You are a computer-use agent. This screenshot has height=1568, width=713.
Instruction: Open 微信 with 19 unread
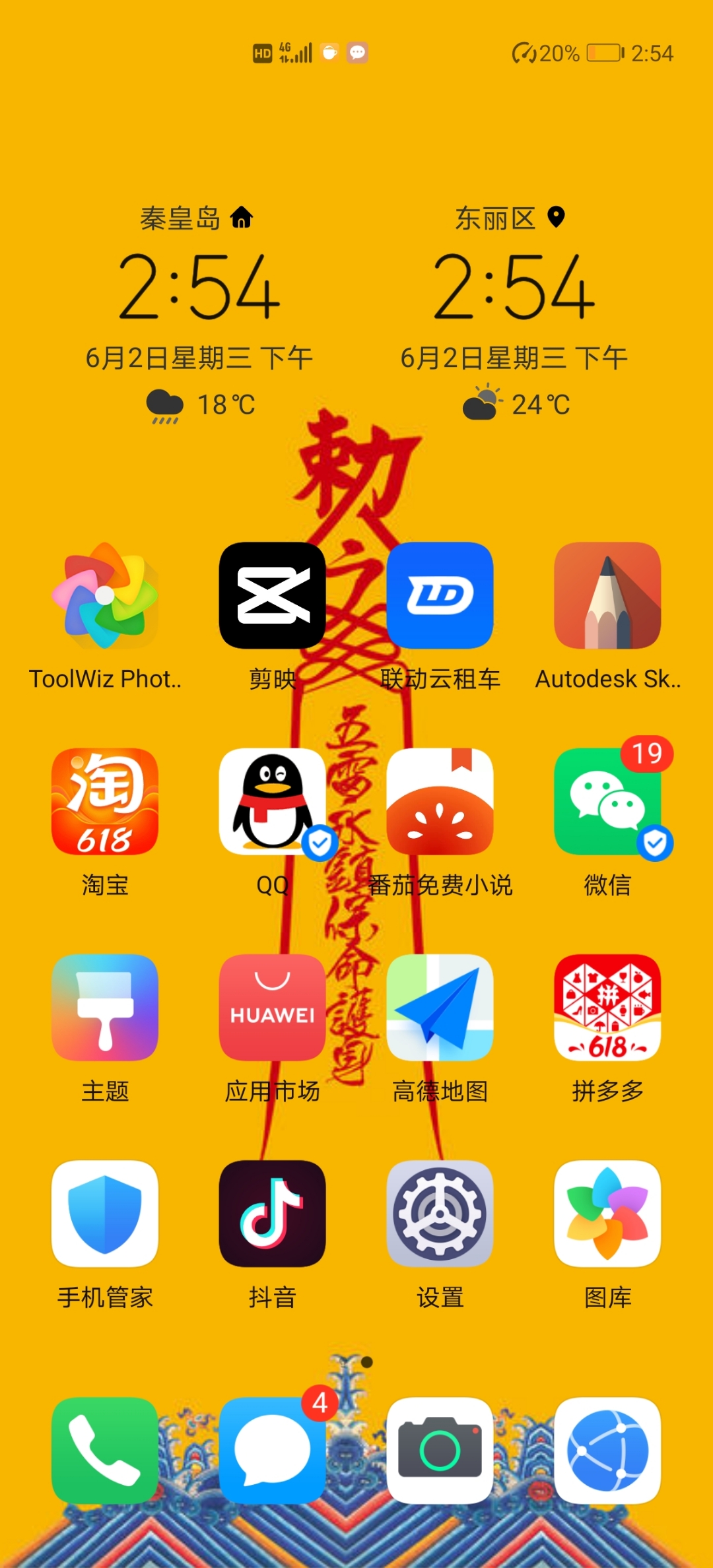[607, 801]
